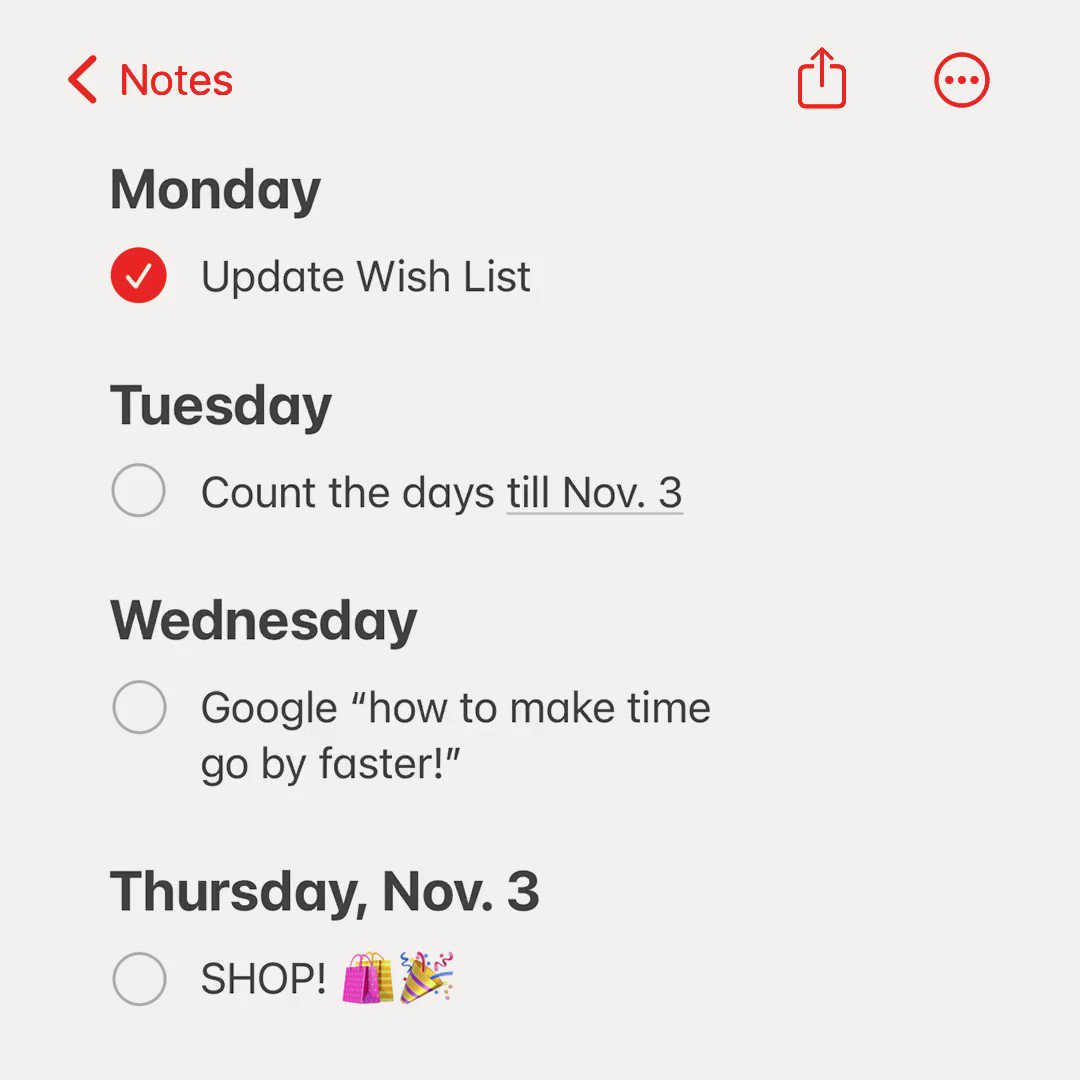Uncheck Update Wish List
1080x1080 pixels.
click(138, 276)
